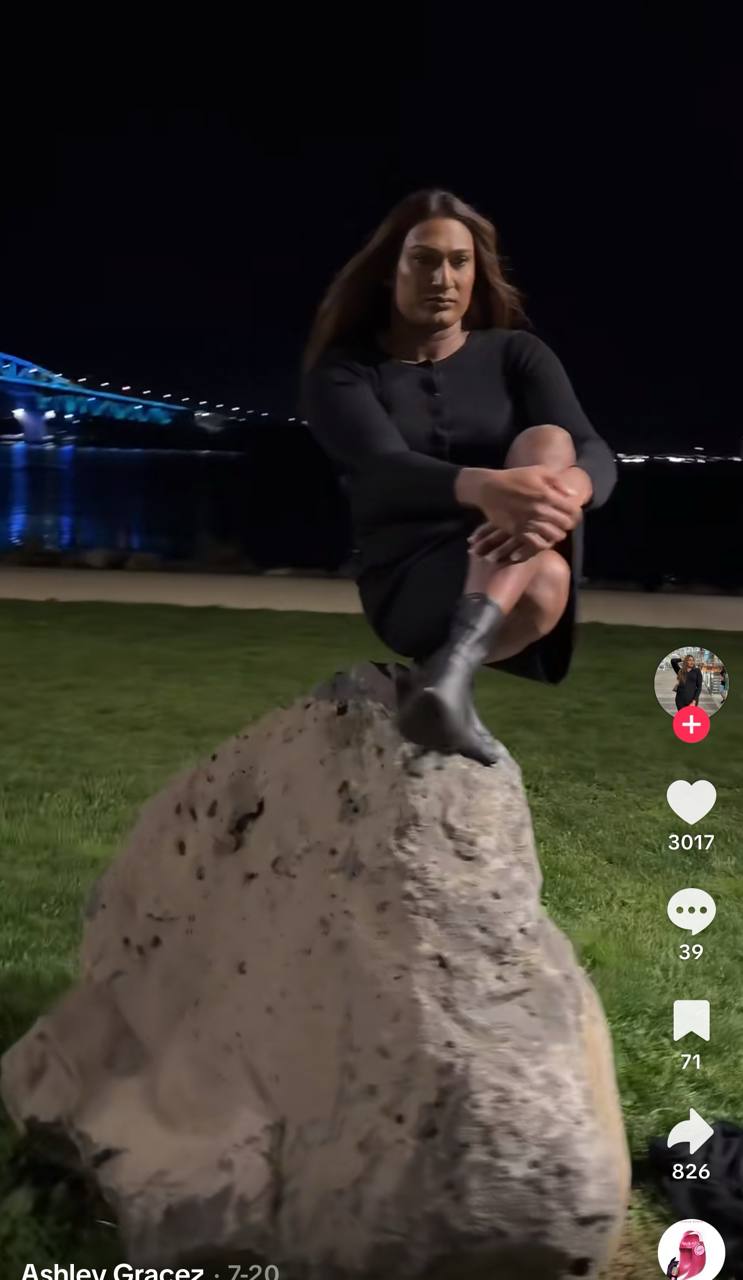Open the comments section
Screen dimensions: 743x1280
(x=691, y=911)
